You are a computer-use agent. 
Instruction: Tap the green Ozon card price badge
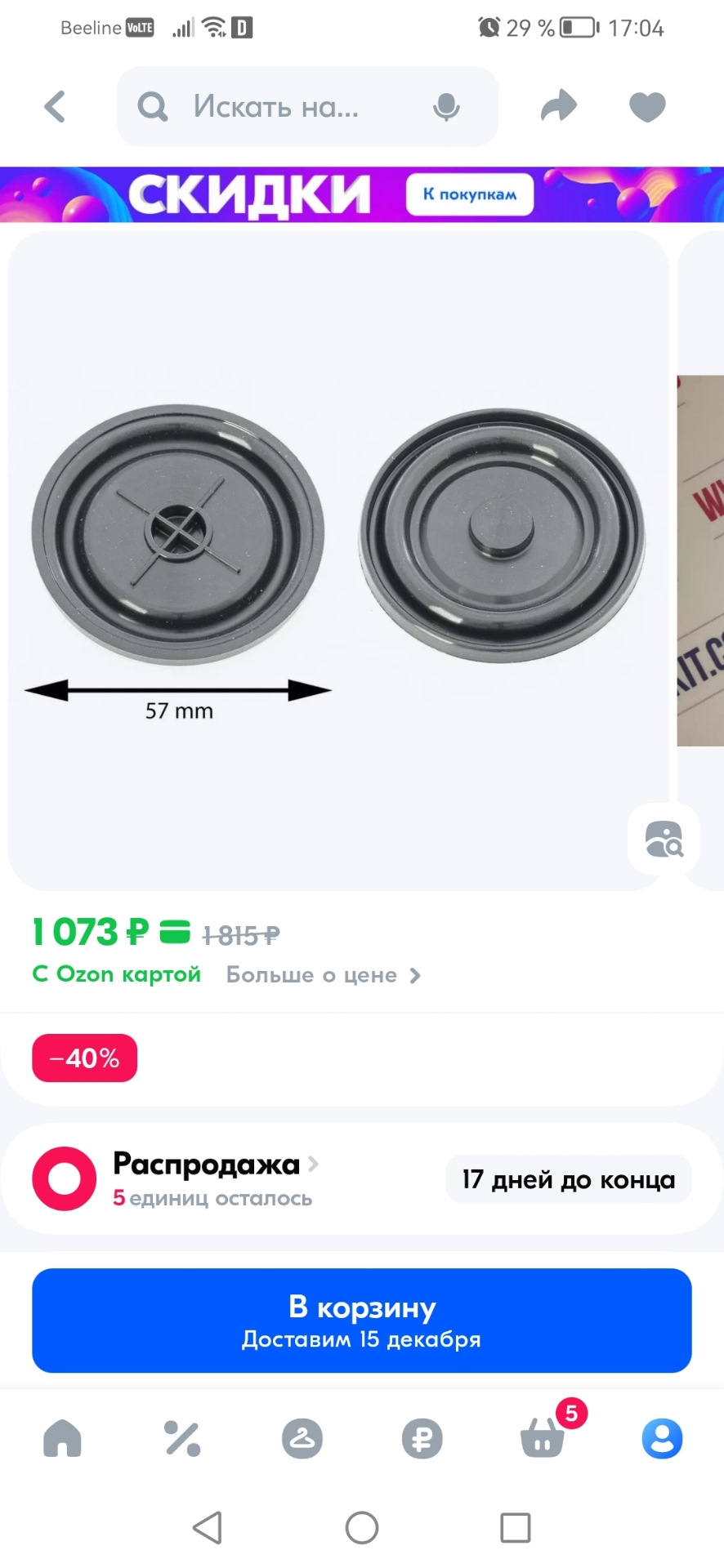pyautogui.click(x=170, y=931)
